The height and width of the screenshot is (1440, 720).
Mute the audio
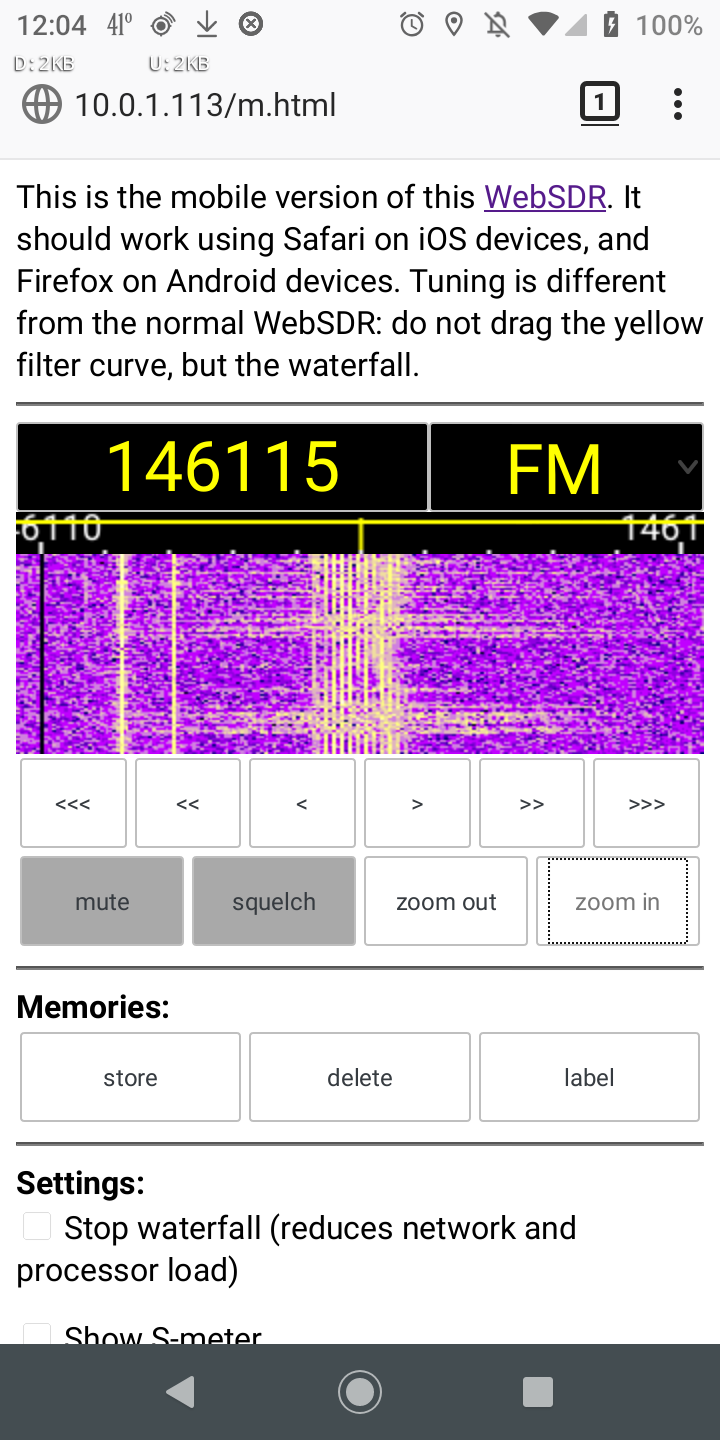[x=102, y=901]
